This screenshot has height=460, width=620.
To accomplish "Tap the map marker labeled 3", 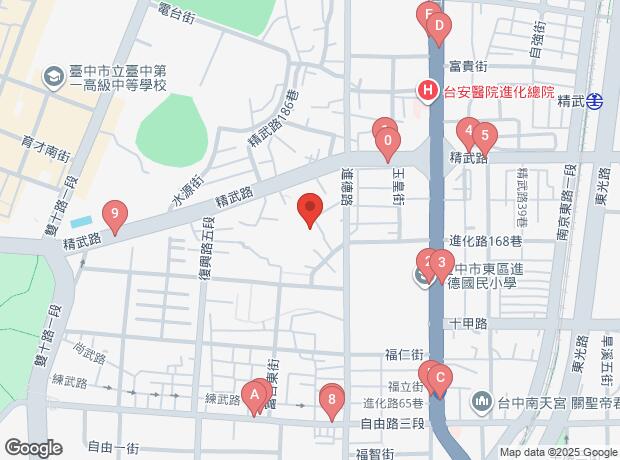I will (x=441, y=264).
